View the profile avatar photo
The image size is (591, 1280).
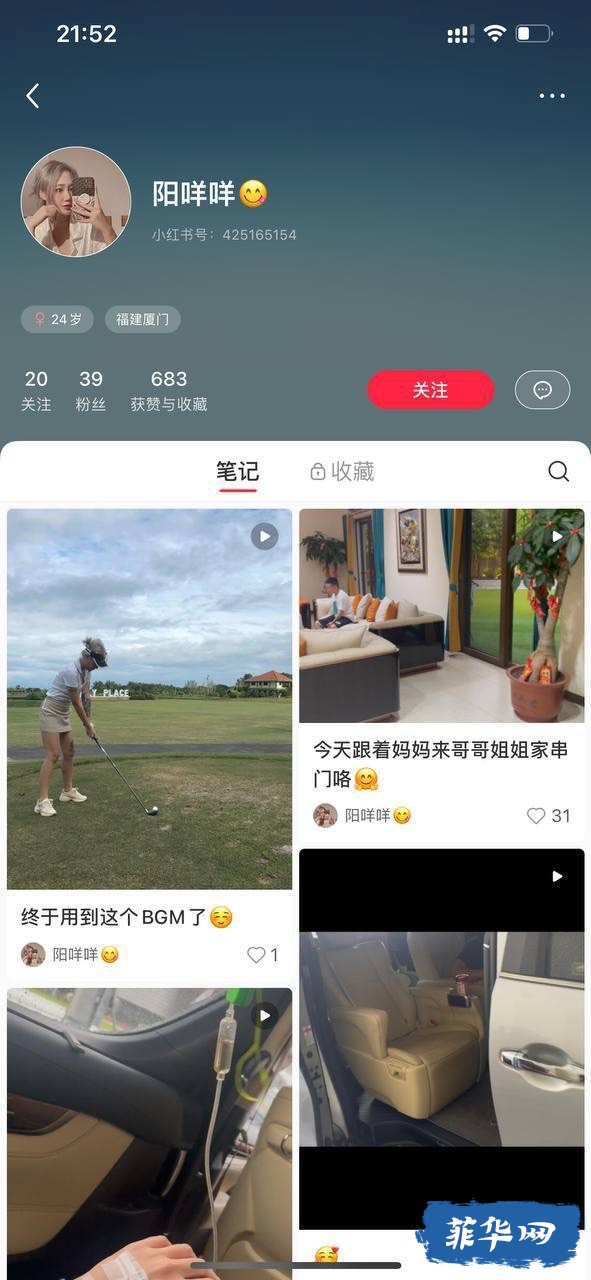coord(76,202)
